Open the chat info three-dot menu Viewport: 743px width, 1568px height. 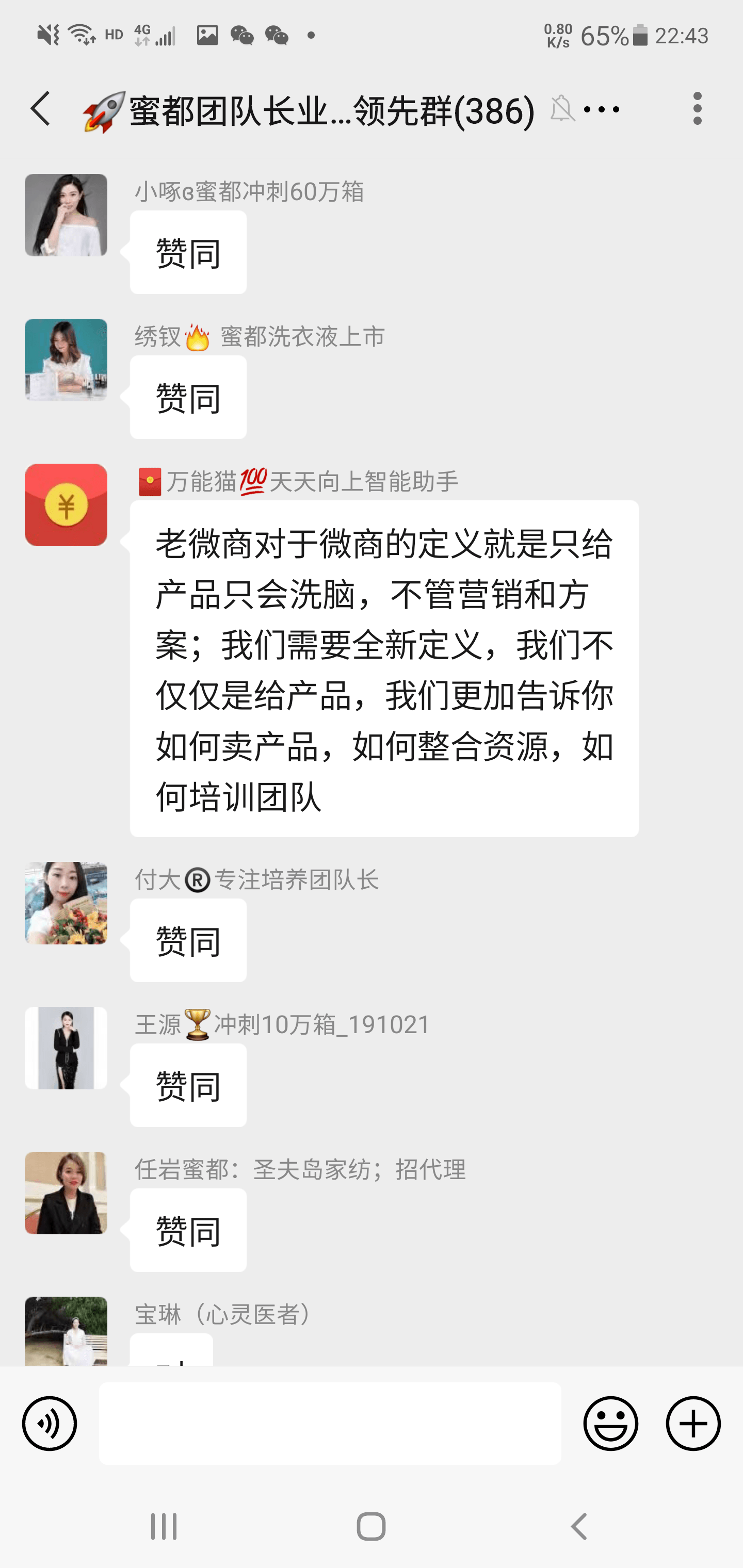point(601,109)
